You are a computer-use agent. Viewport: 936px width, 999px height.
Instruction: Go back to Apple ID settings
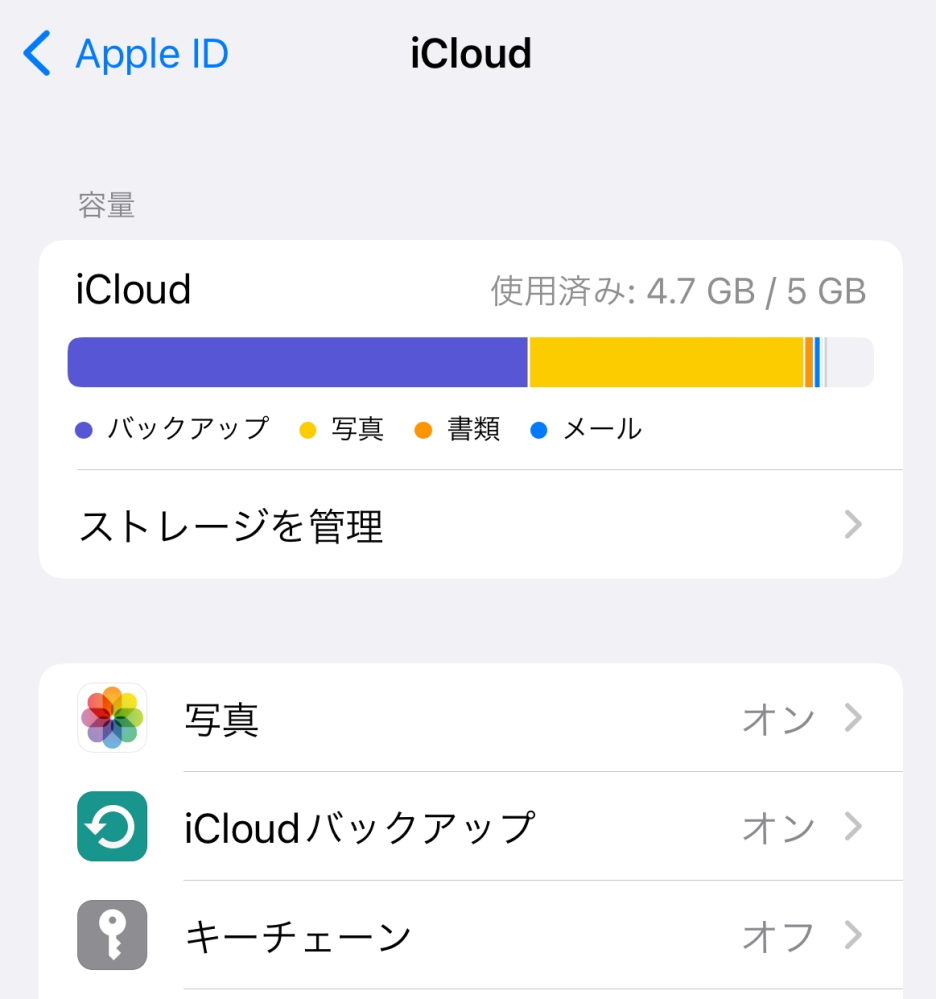pyautogui.click(x=127, y=54)
